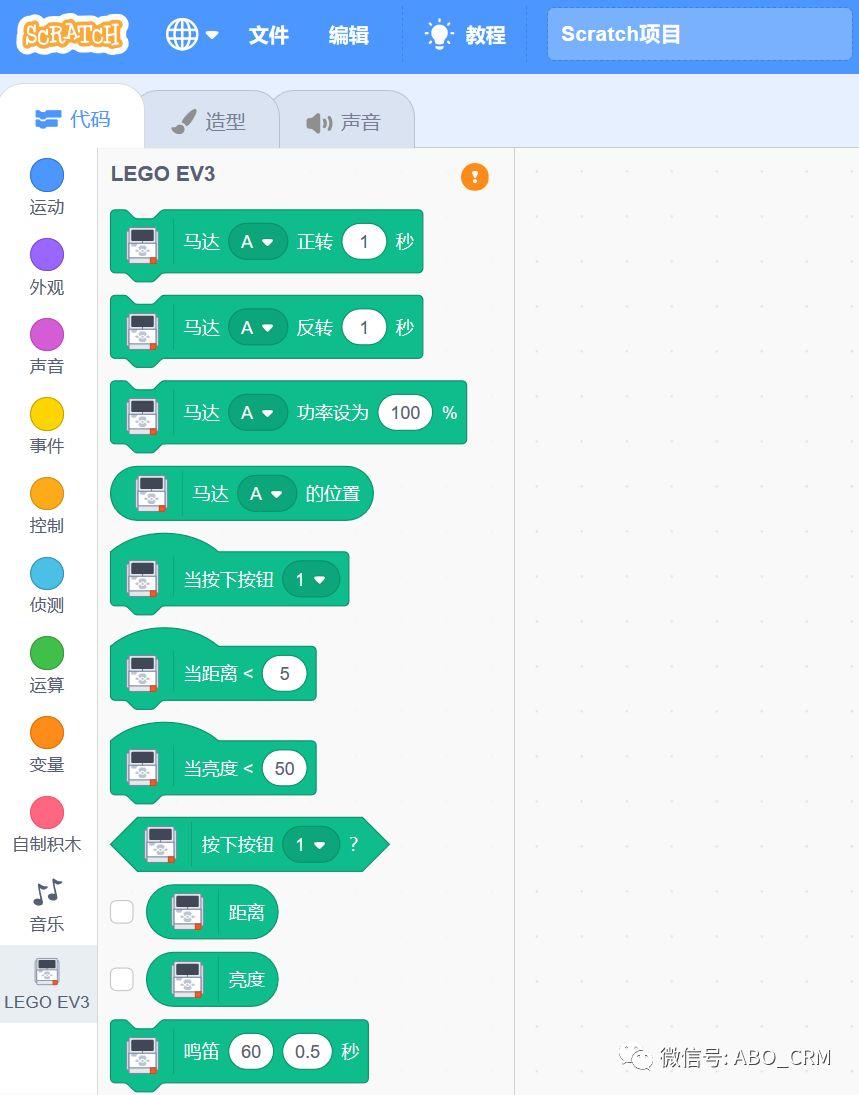859x1095 pixels.
Task: Select the 控制 block category
Action: point(47,505)
